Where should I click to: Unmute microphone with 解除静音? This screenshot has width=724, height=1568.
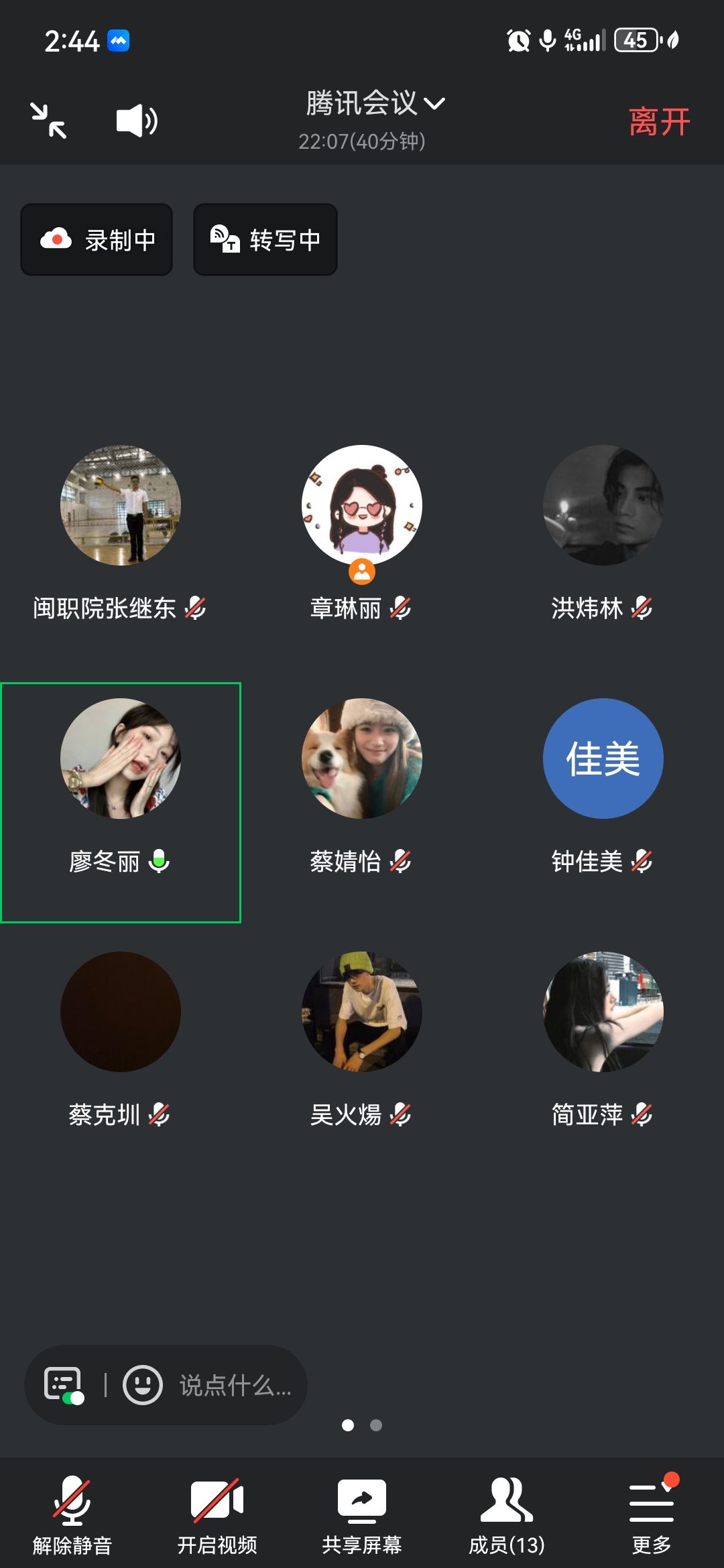coord(72,1514)
